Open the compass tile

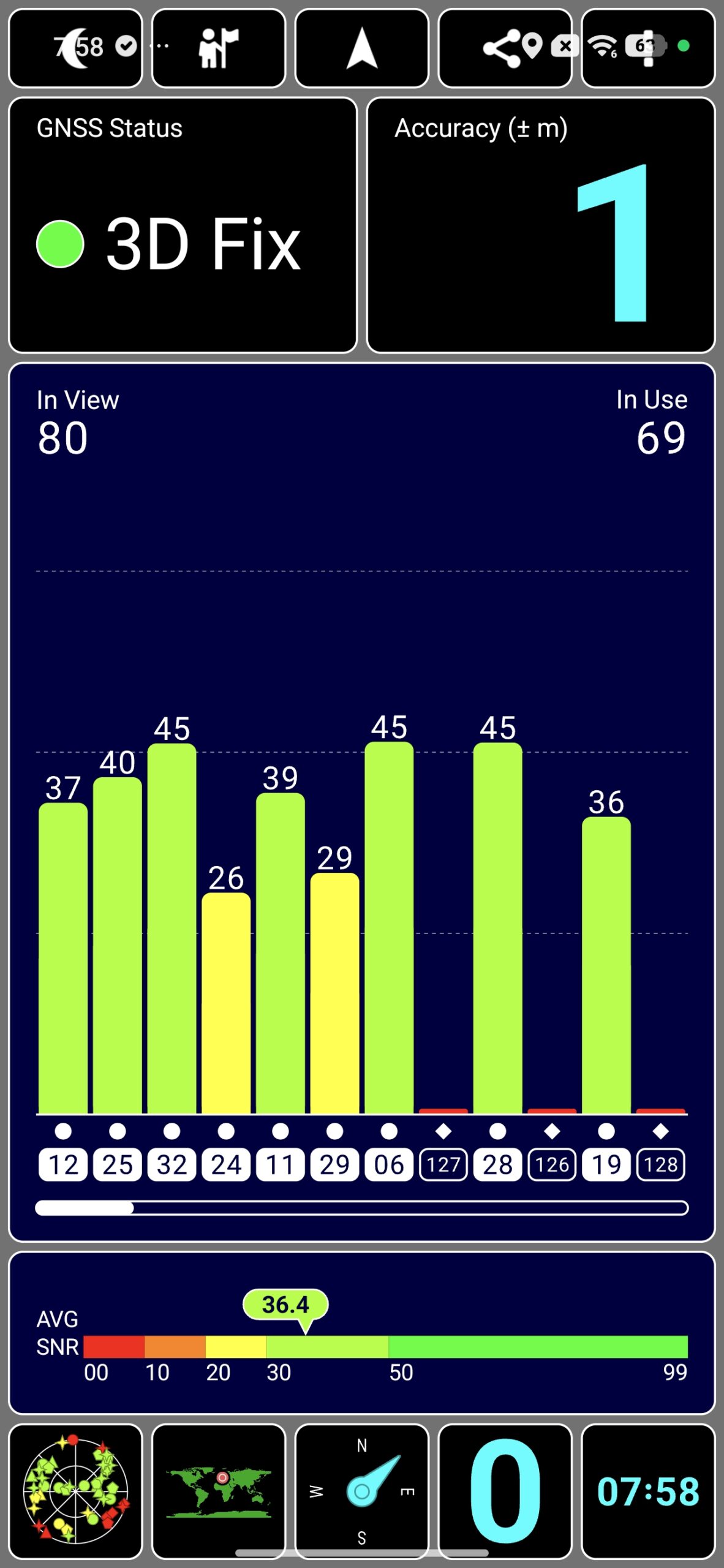[361, 1491]
